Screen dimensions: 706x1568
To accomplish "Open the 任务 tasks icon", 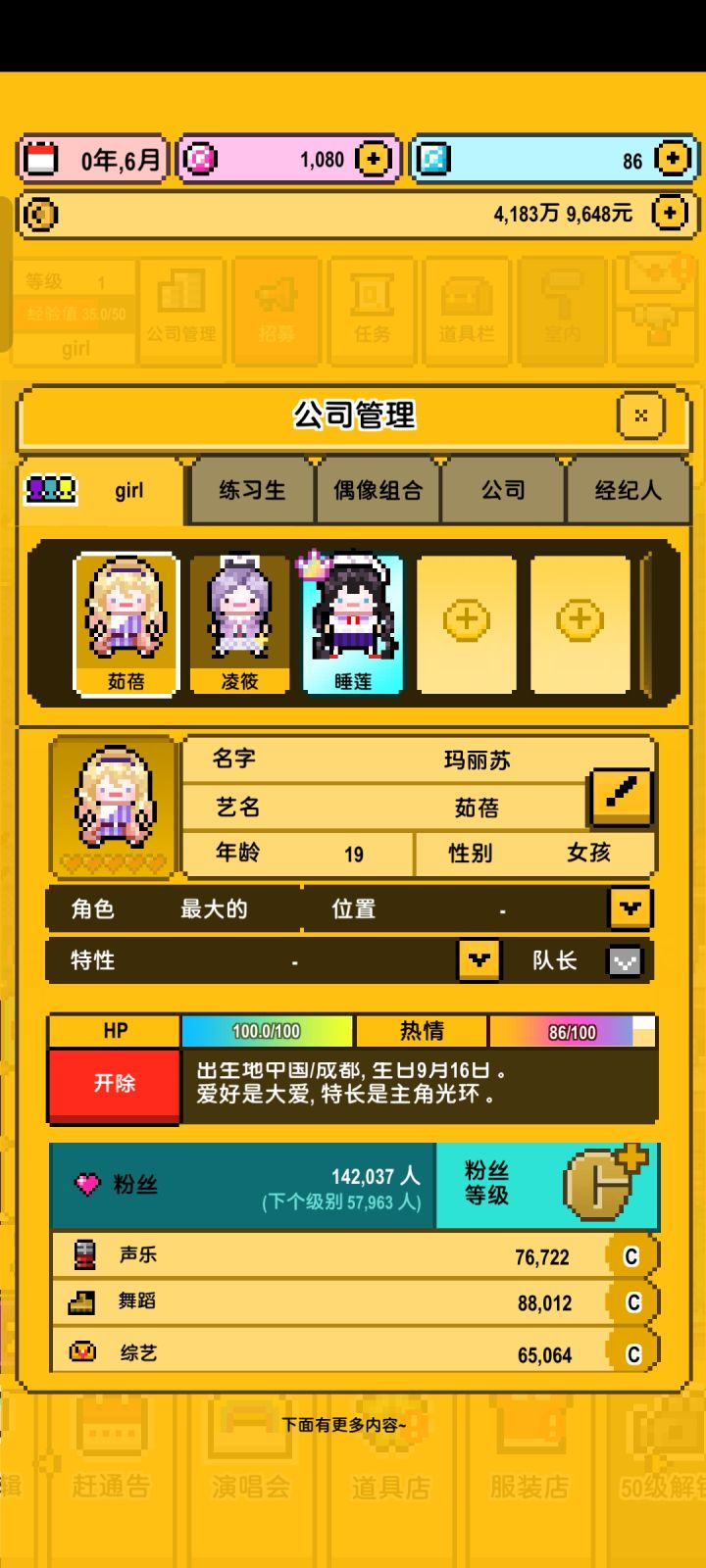I will (371, 310).
